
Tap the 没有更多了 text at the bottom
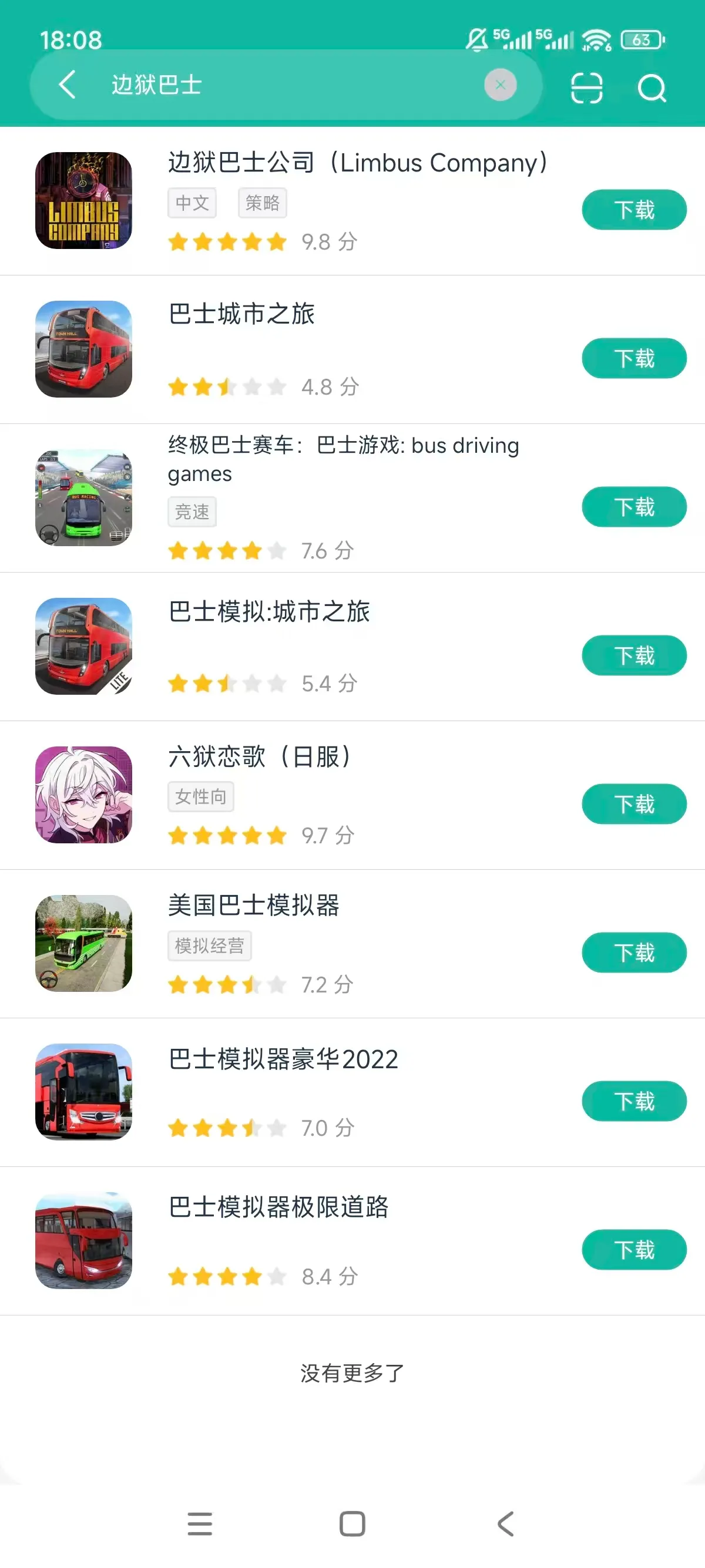352,1373
